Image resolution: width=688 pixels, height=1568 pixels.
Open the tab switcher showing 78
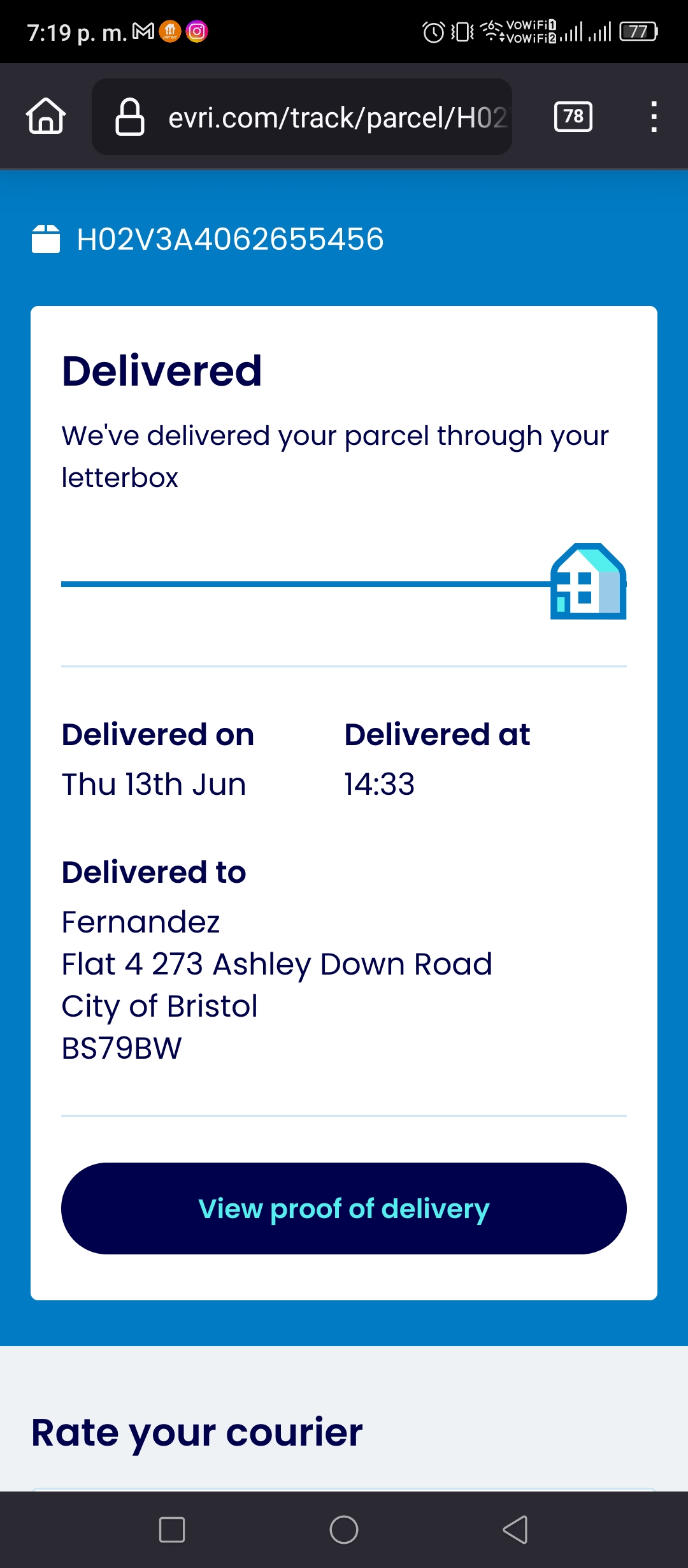click(x=573, y=117)
